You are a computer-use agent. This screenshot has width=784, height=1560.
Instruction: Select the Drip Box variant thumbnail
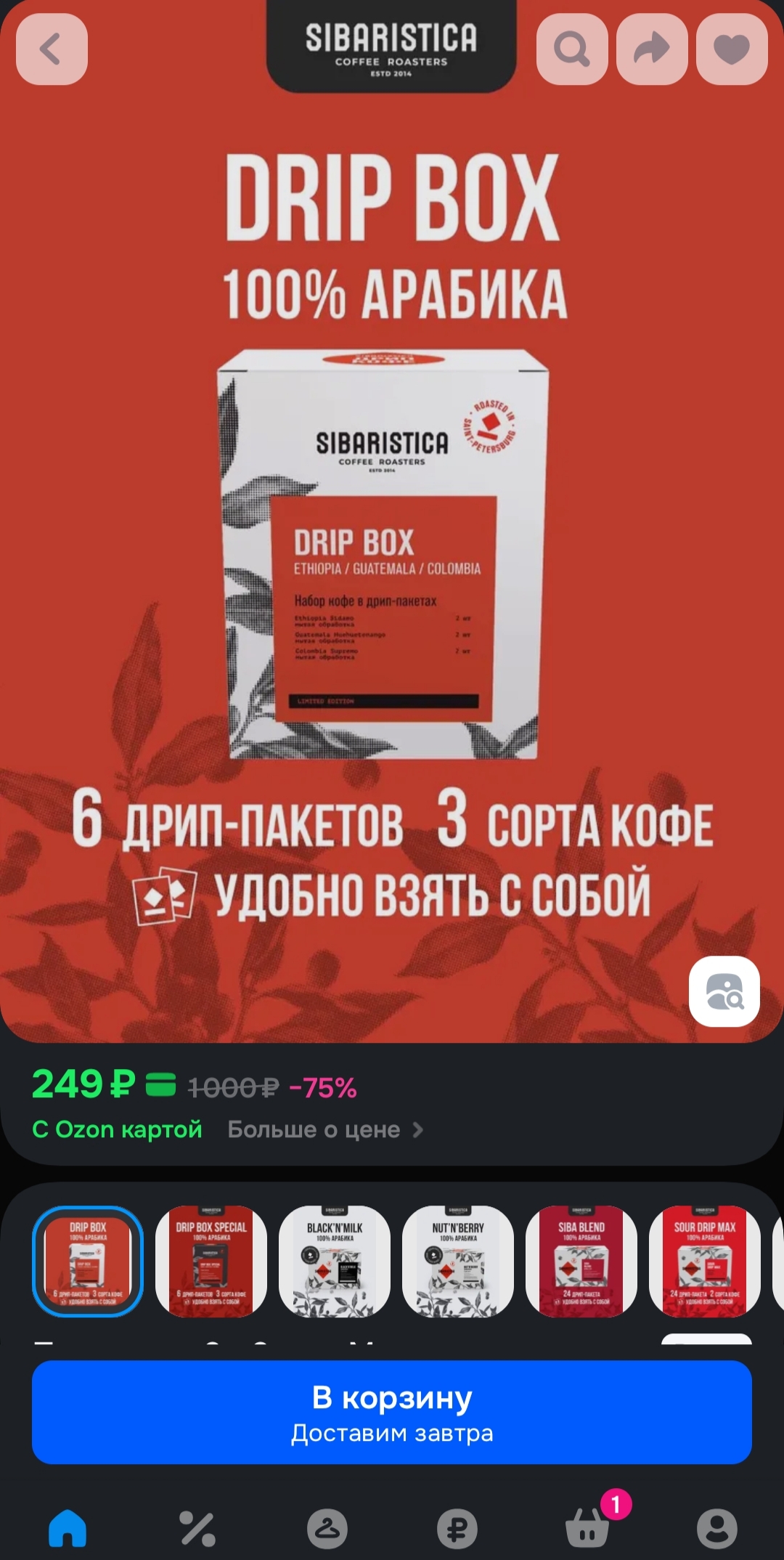88,1262
